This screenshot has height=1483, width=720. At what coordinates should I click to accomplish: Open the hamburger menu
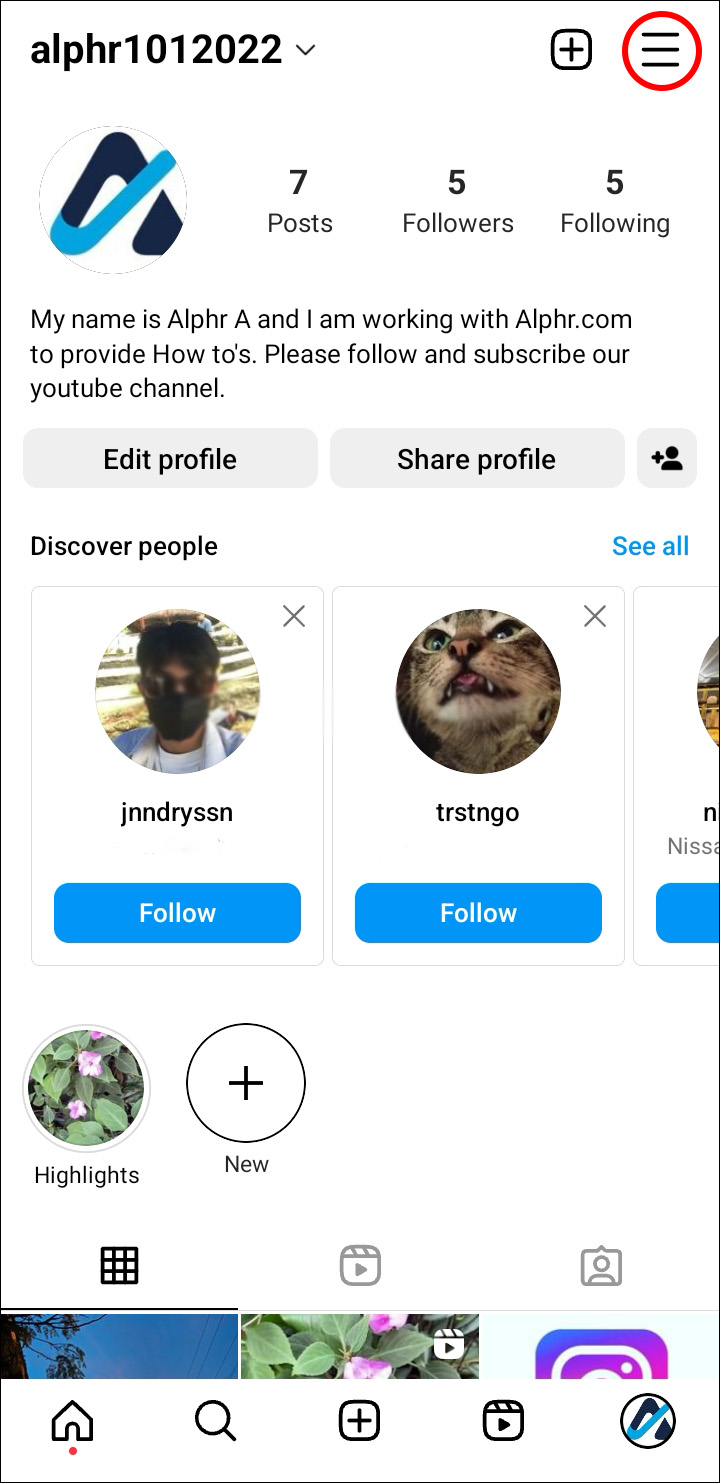[x=660, y=49]
